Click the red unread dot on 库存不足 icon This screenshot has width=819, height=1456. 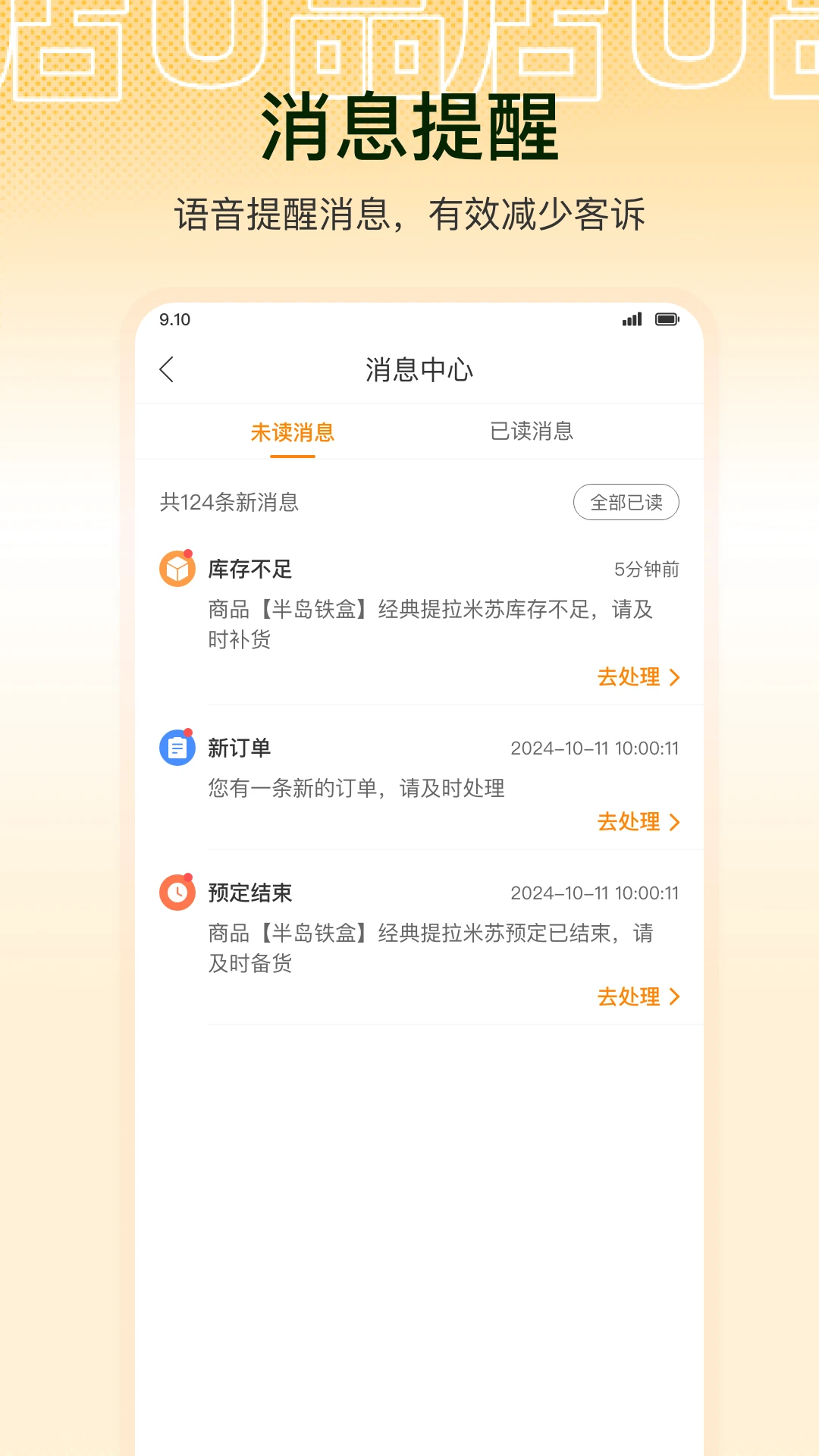[x=190, y=554]
